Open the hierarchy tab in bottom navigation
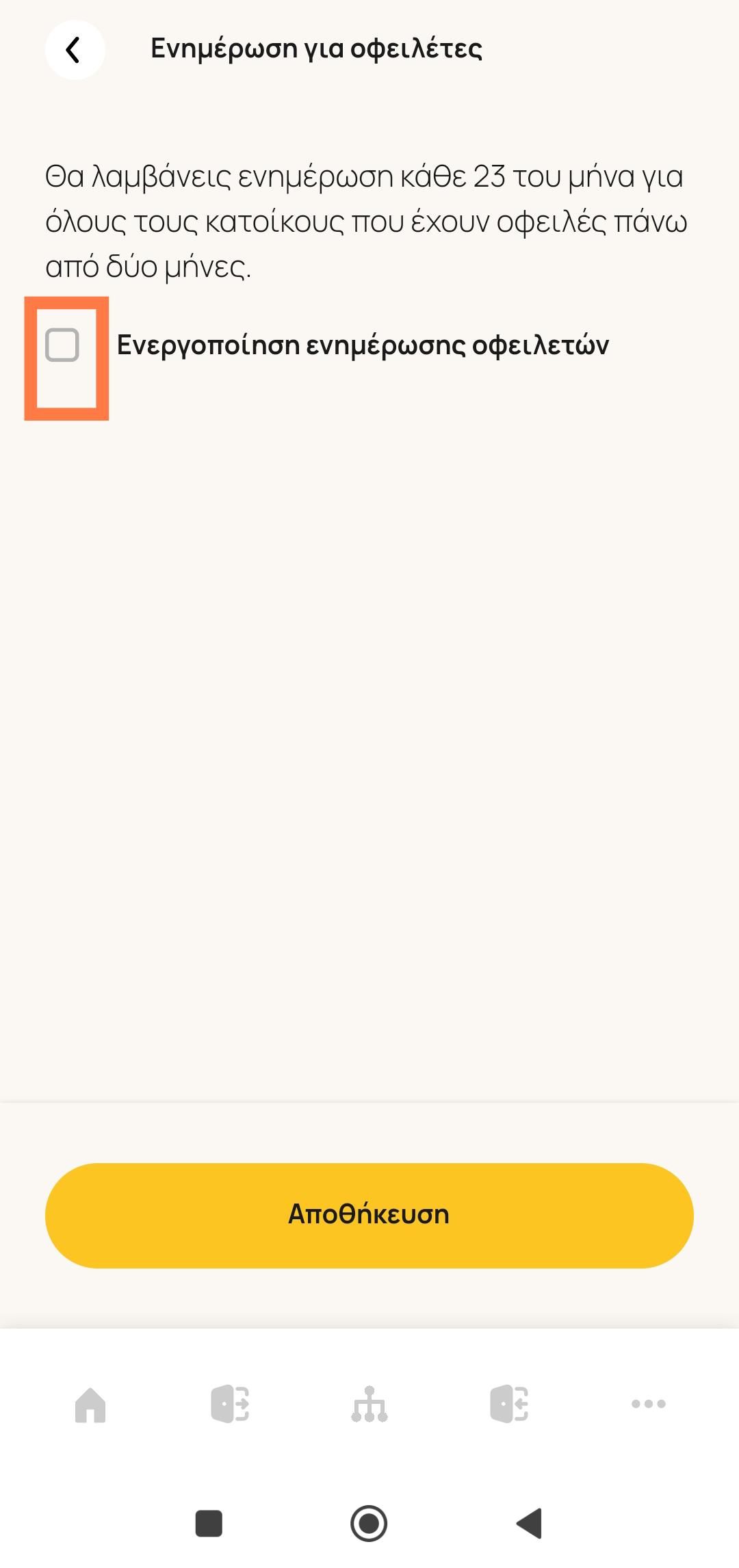Viewport: 739px width, 1568px height. pos(369,1404)
